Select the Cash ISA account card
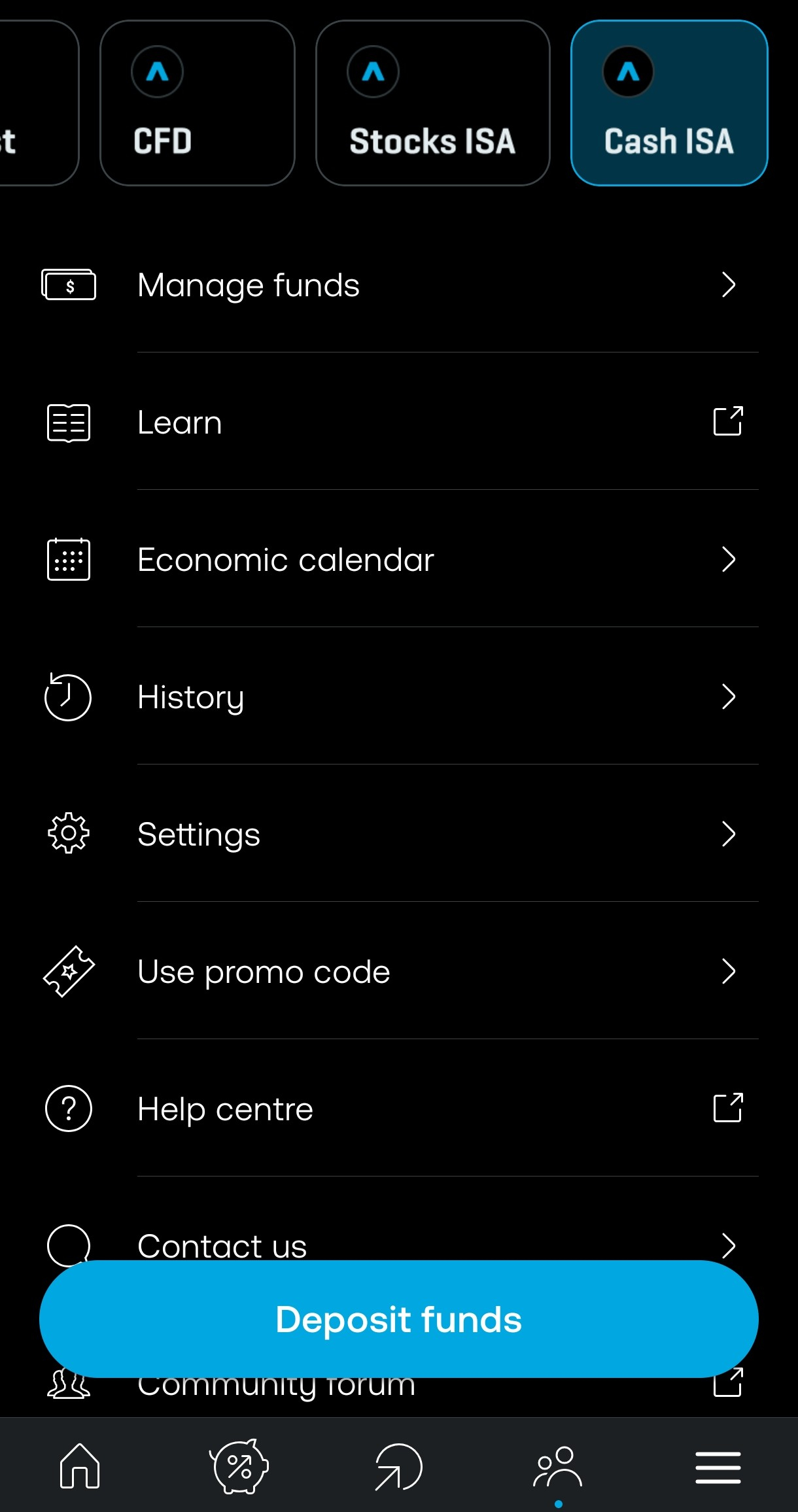The width and height of the screenshot is (798, 1512). 668,103
